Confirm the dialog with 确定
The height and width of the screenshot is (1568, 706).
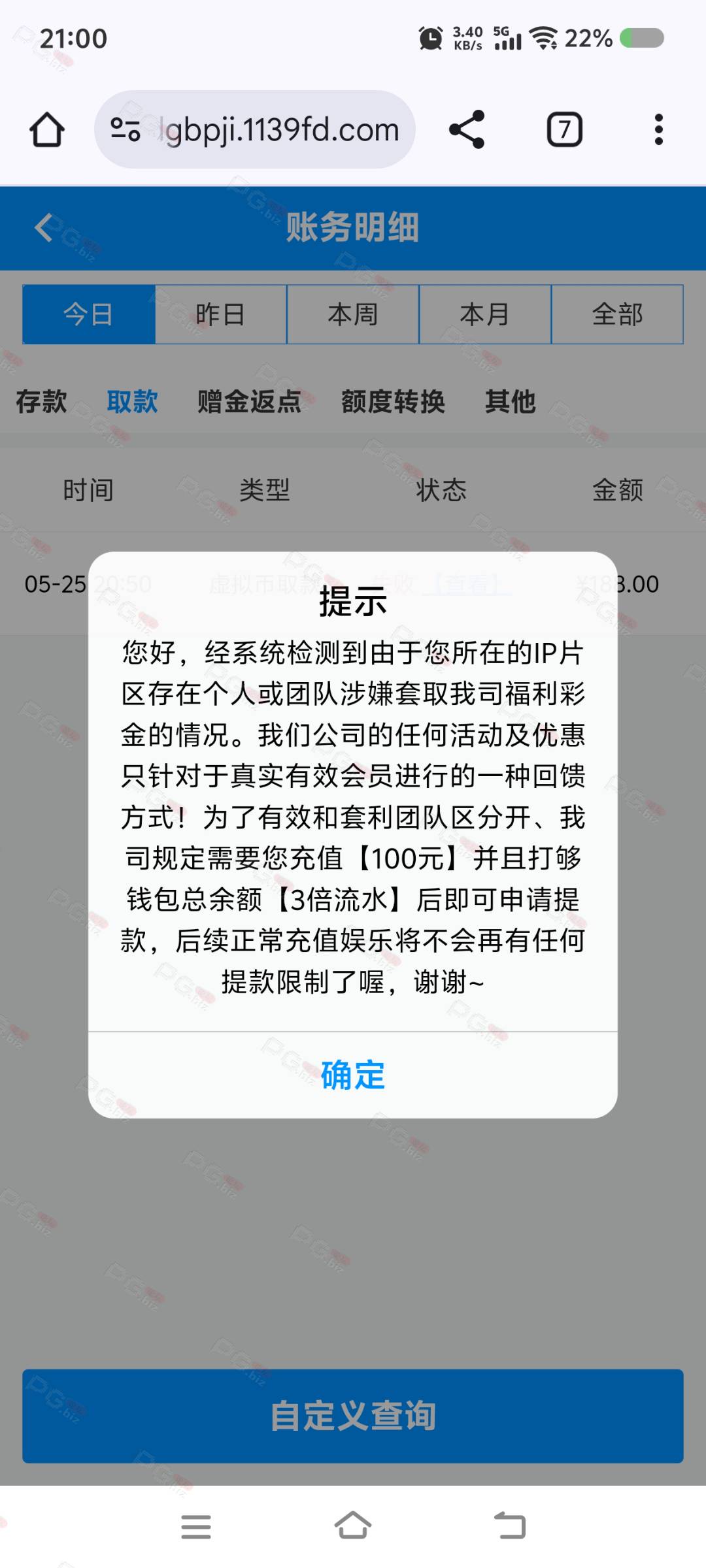tap(353, 1075)
